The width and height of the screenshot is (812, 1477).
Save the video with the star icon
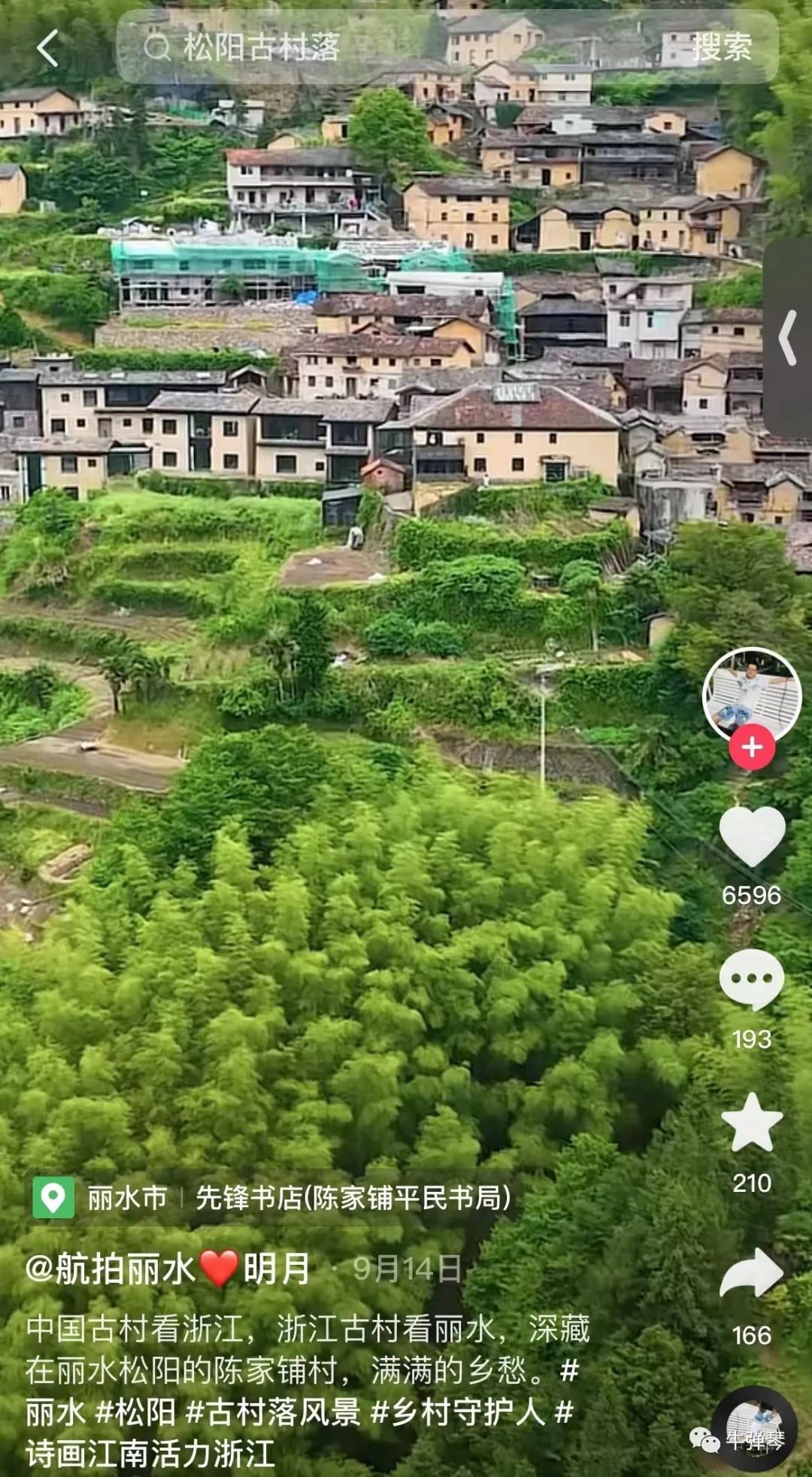[752, 1123]
